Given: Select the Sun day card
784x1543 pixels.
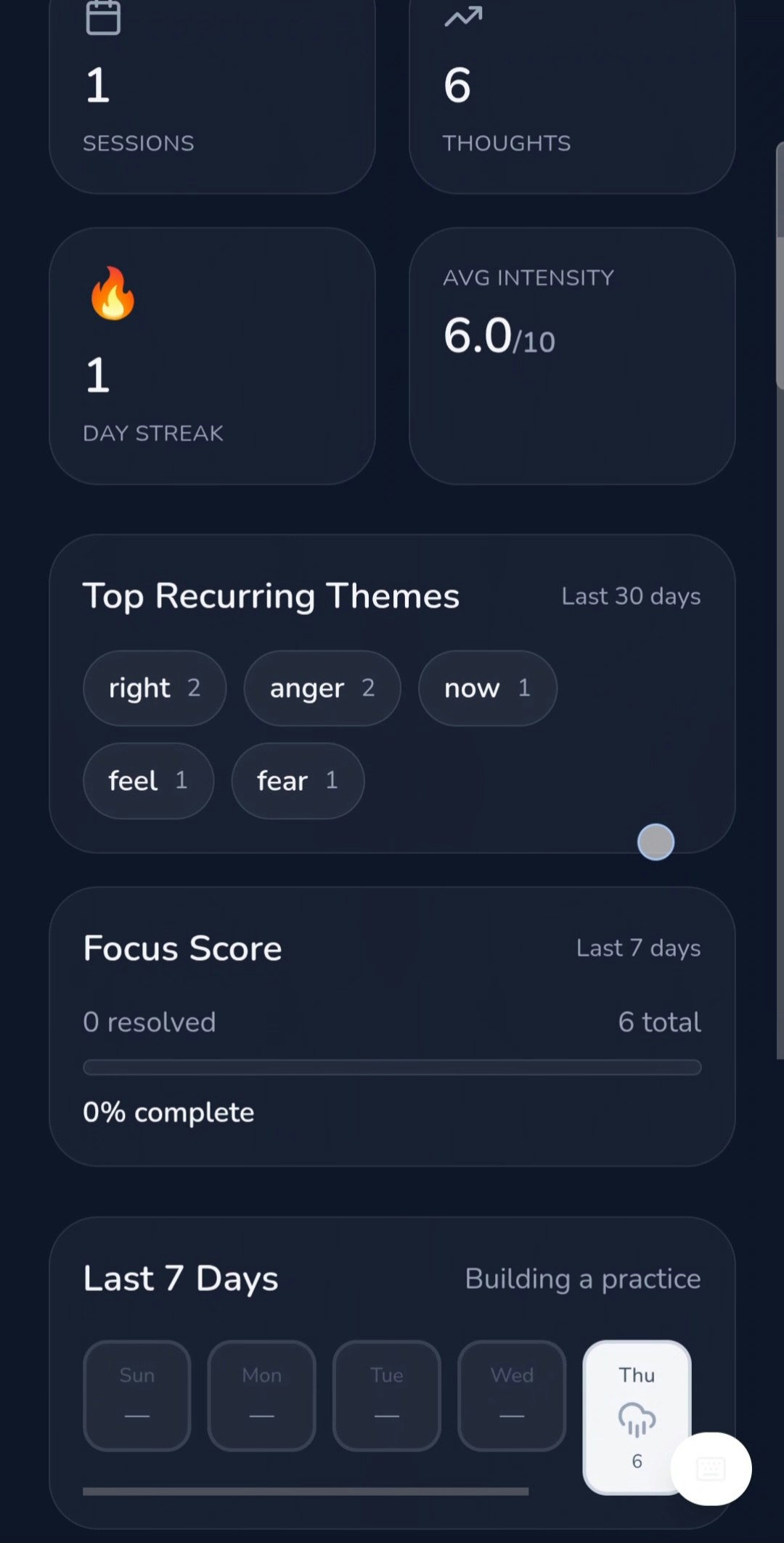Looking at the screenshot, I should 136,1395.
